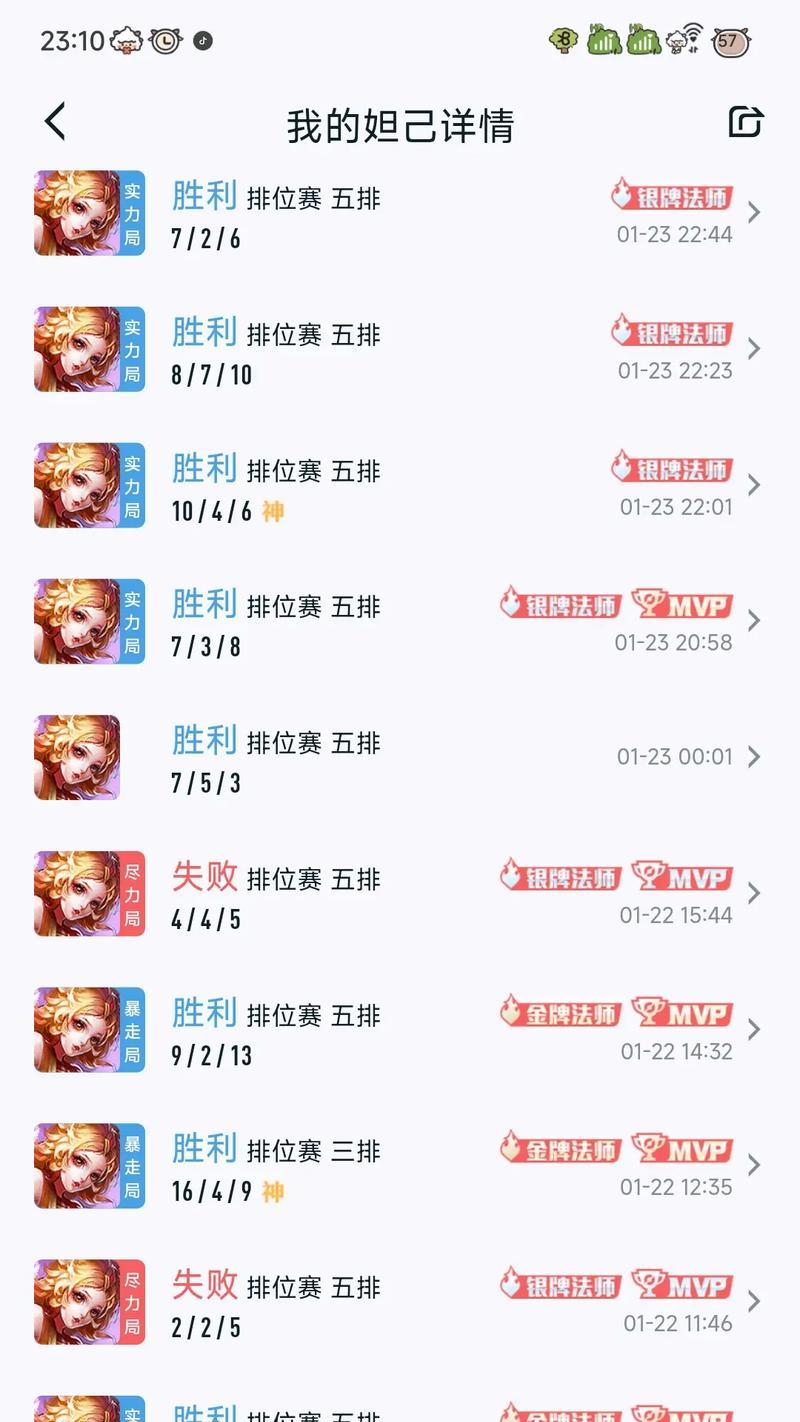Open the 7/5/3 match at 01-23 00:01

pyautogui.click(x=400, y=757)
